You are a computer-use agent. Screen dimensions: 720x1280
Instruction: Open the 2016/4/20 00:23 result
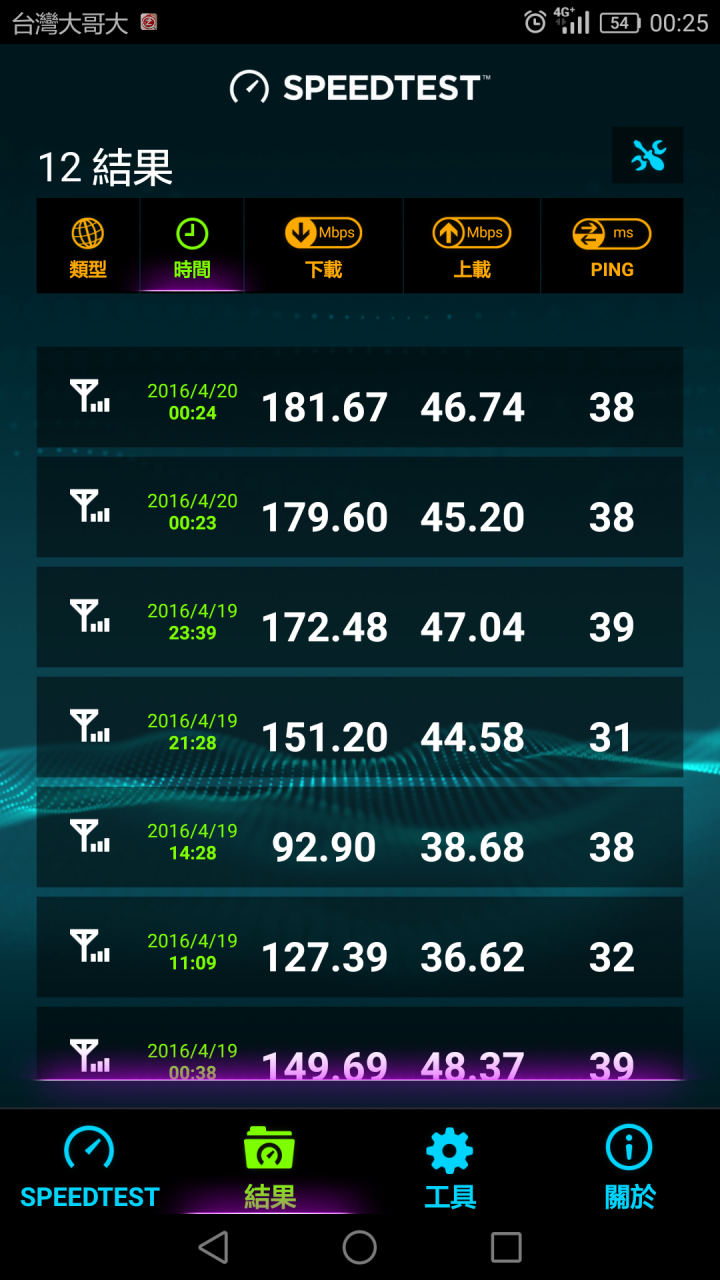[x=360, y=507]
